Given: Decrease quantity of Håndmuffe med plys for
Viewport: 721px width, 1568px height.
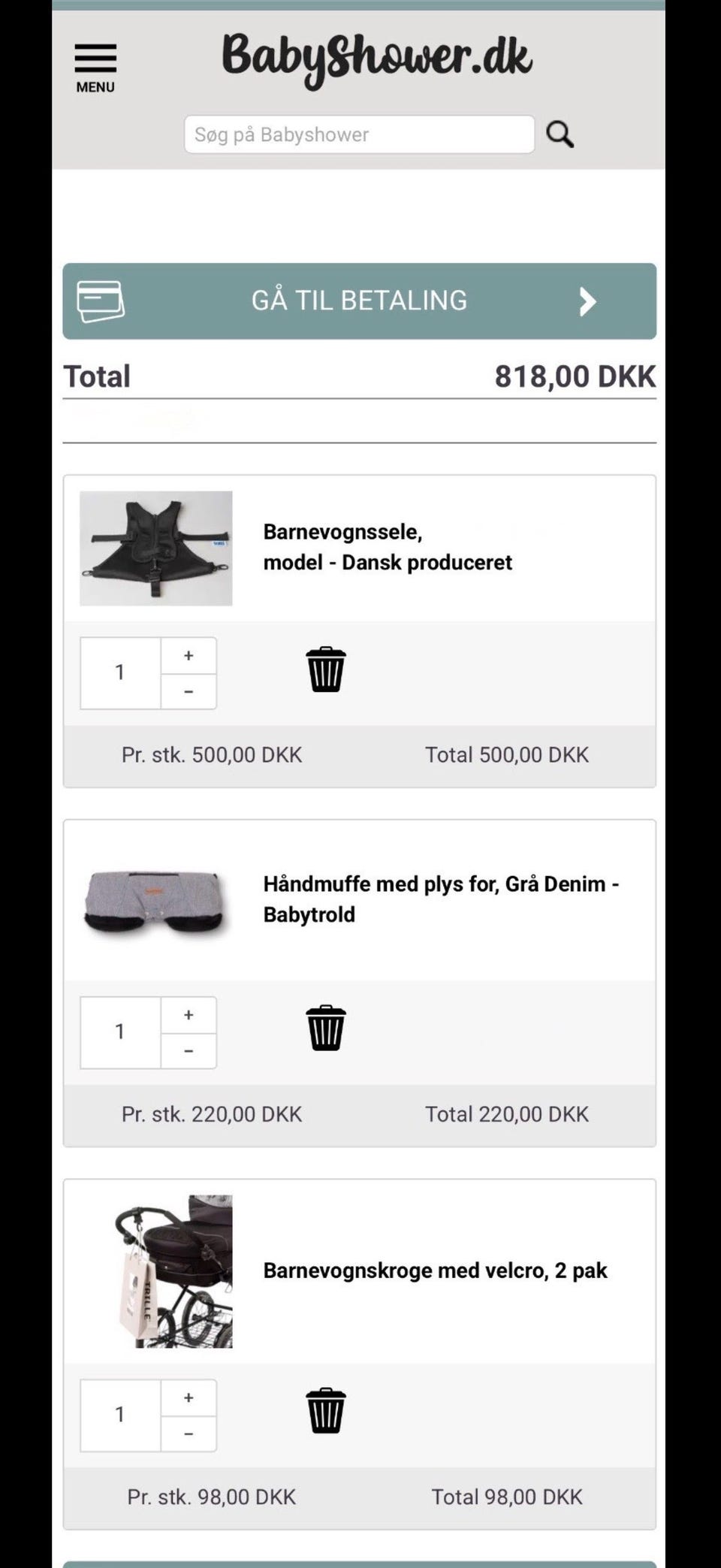Looking at the screenshot, I should [189, 1050].
